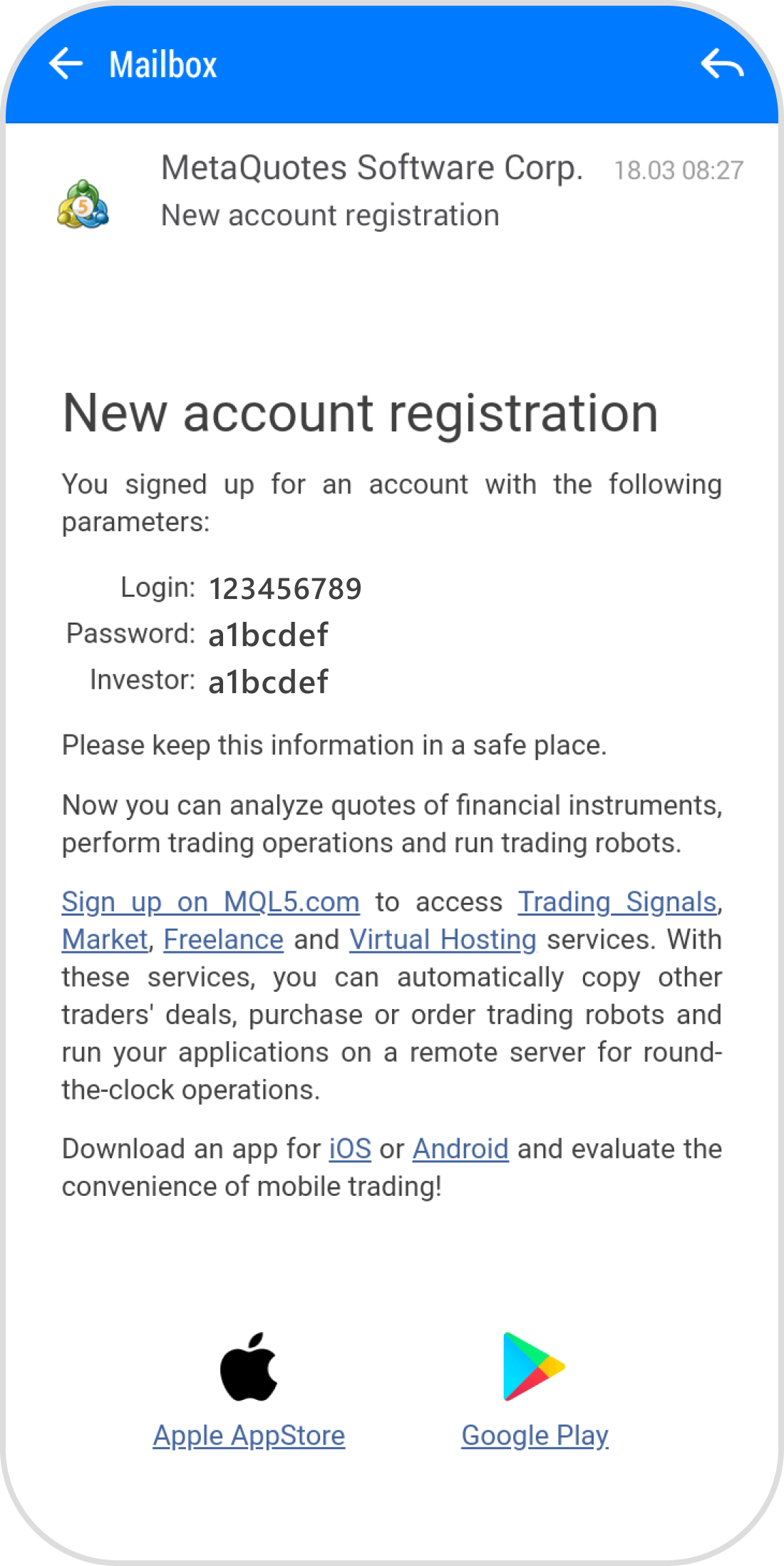The height and width of the screenshot is (1566, 784).
Task: Open the Apple AppStore link
Action: pos(249,1435)
